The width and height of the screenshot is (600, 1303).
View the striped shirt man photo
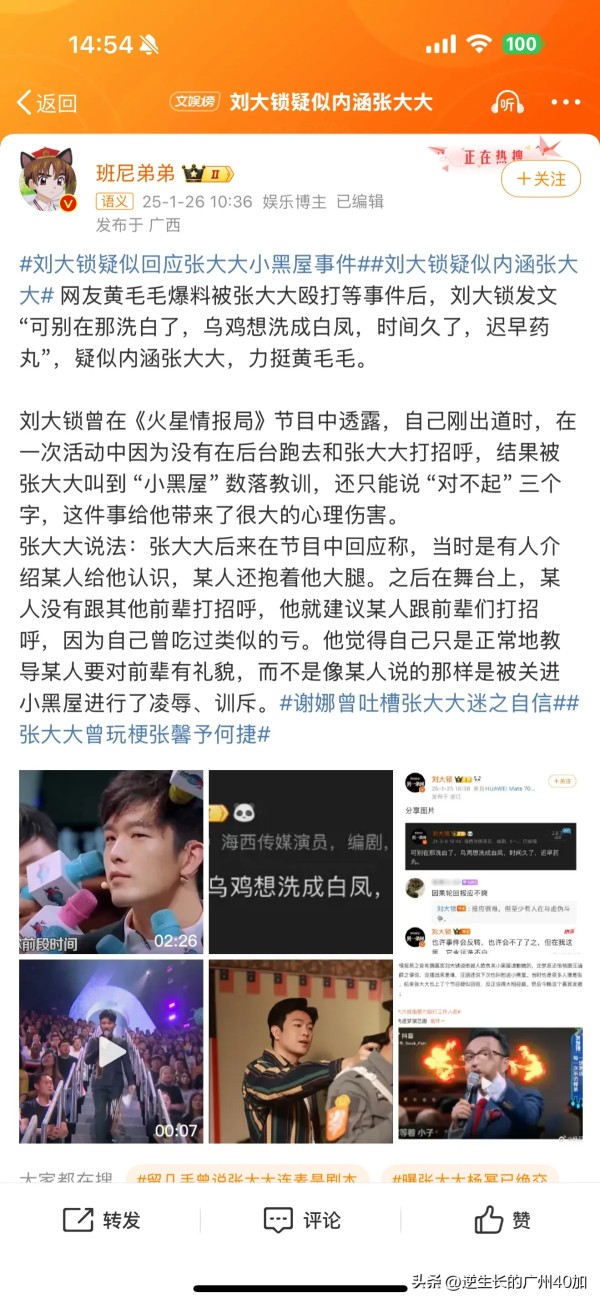click(300, 1051)
